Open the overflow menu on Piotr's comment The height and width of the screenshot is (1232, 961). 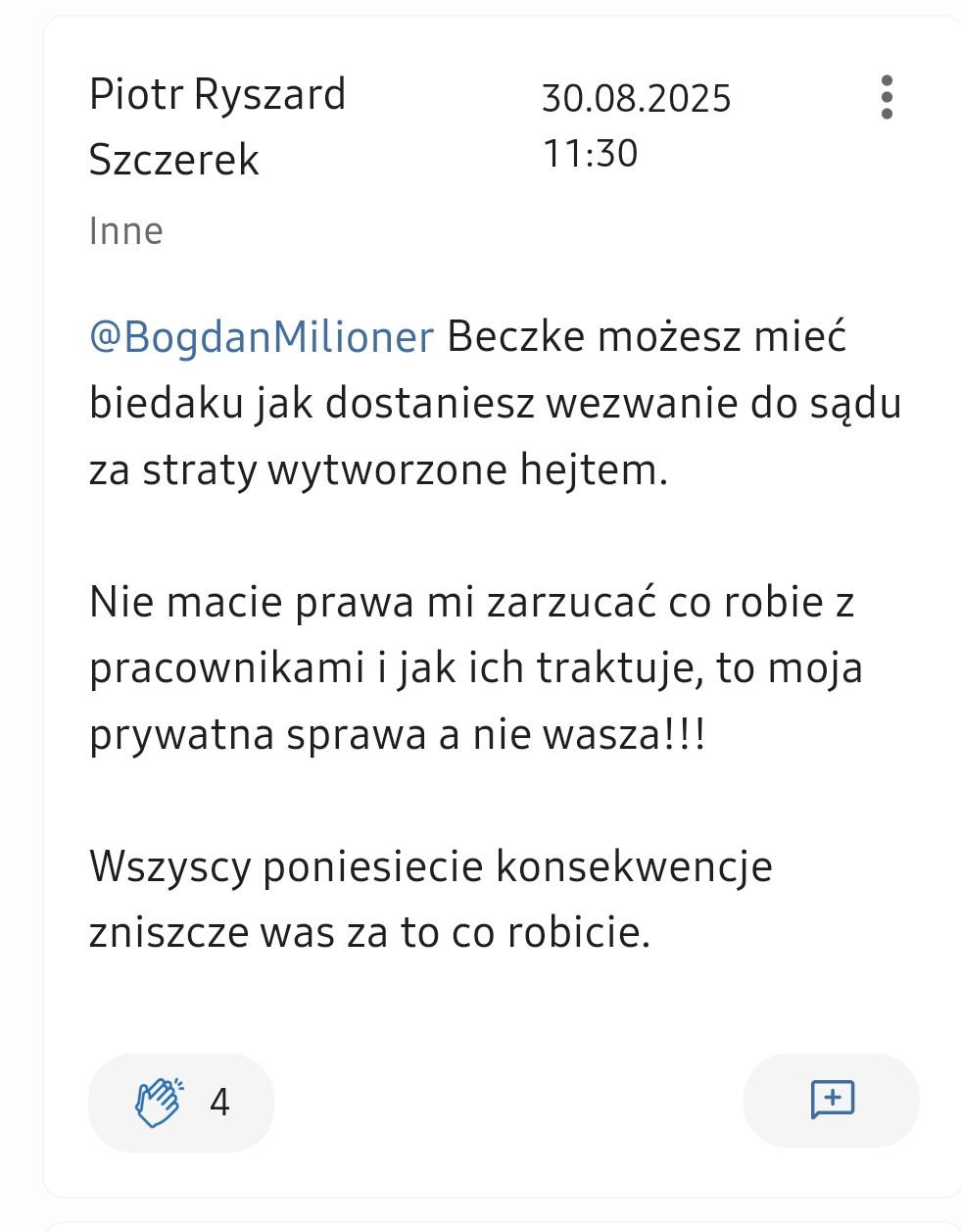887,97
